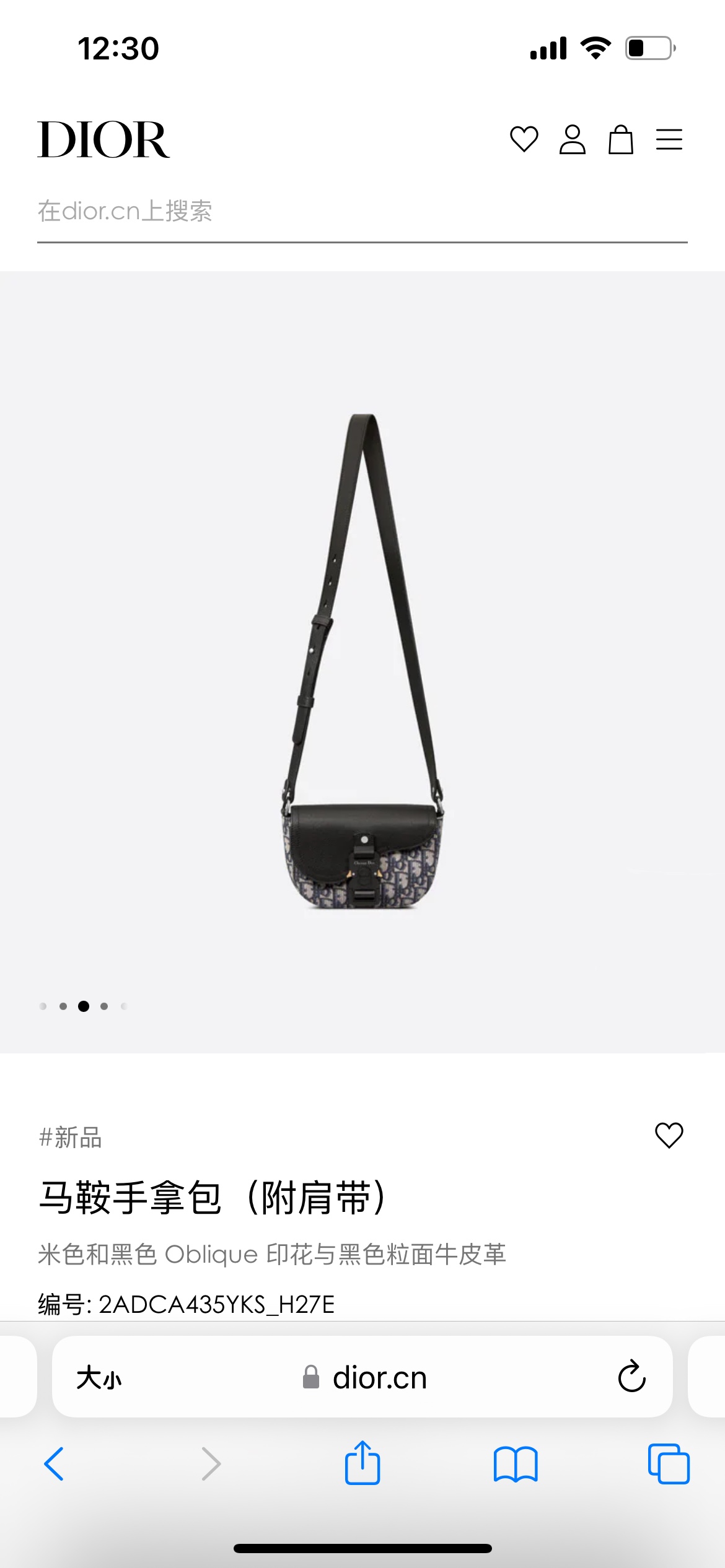Show all open Safari tabs
The image size is (725, 1568).
tap(668, 1464)
